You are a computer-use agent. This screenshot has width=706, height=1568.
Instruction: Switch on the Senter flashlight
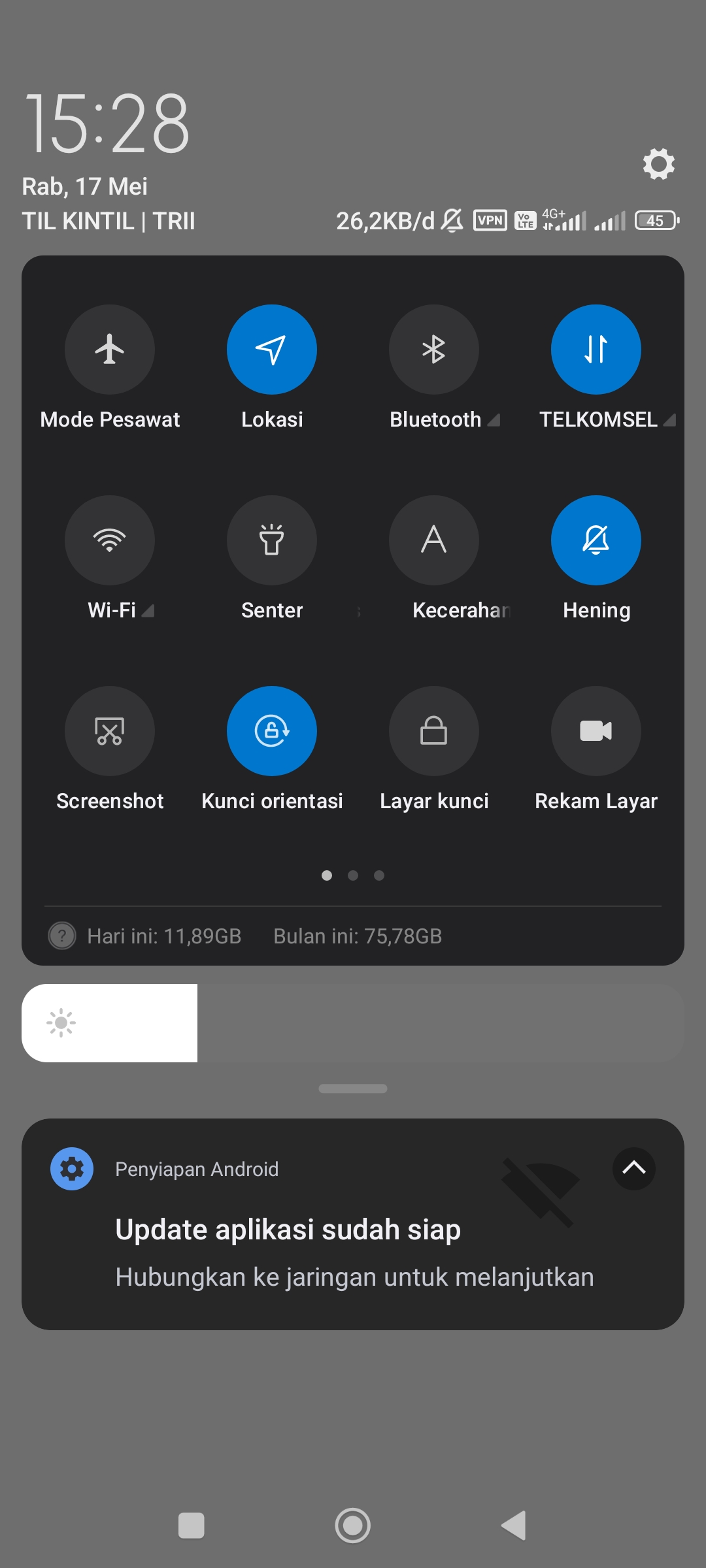pos(272,540)
